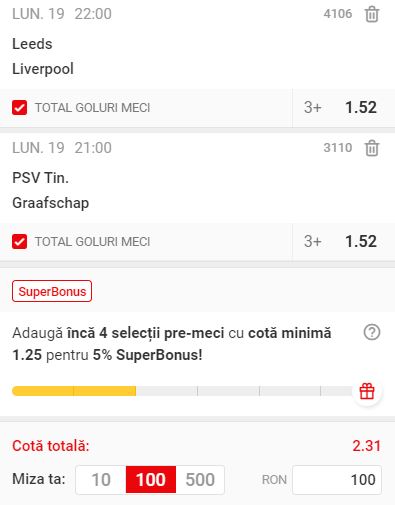Choose the 500 stake amount
Viewport: 395px width, 505px height.
(x=200, y=480)
